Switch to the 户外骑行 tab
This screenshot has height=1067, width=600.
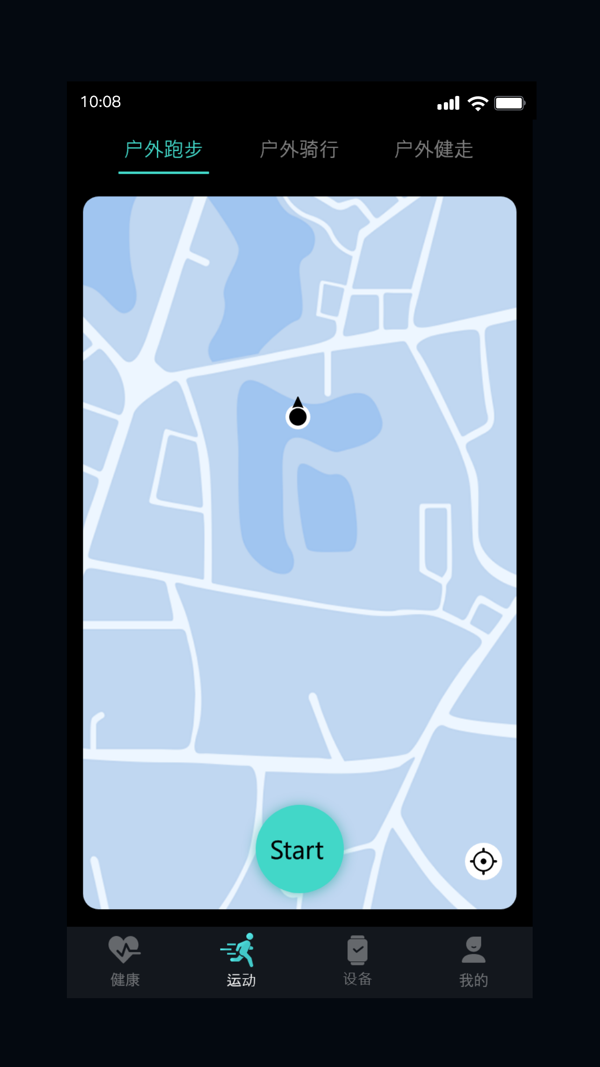pyautogui.click(x=299, y=150)
